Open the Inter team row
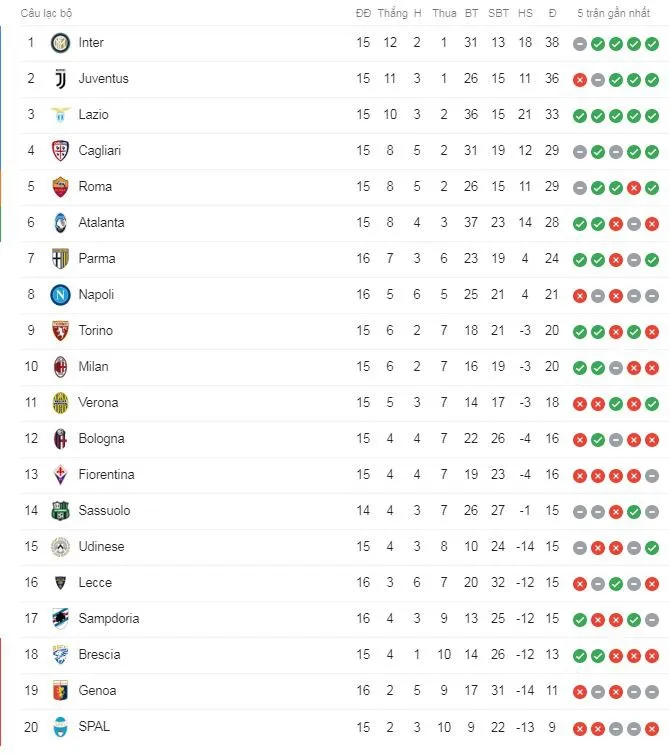The height and width of the screenshot is (755, 669). (x=91, y=43)
